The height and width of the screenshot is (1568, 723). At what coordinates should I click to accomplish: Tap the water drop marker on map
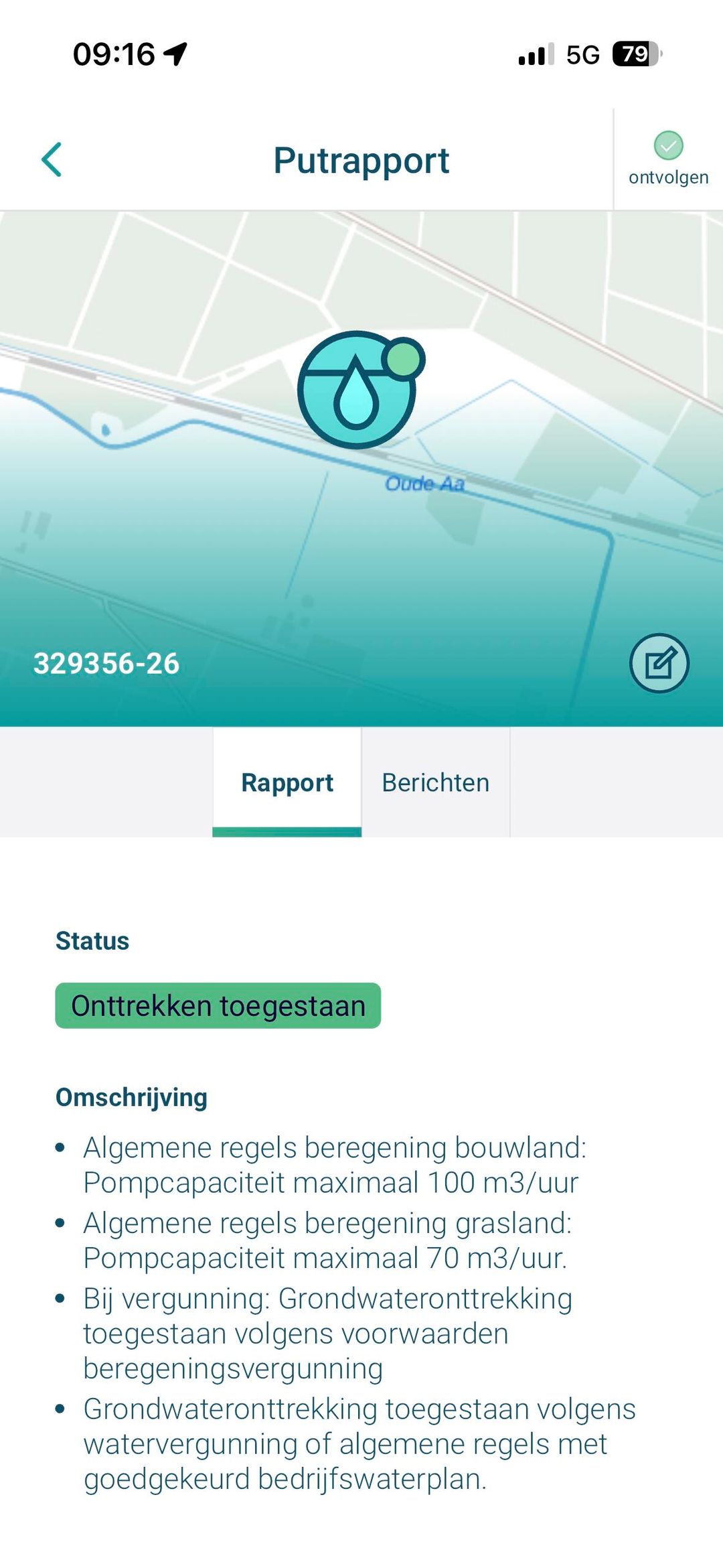tap(357, 390)
